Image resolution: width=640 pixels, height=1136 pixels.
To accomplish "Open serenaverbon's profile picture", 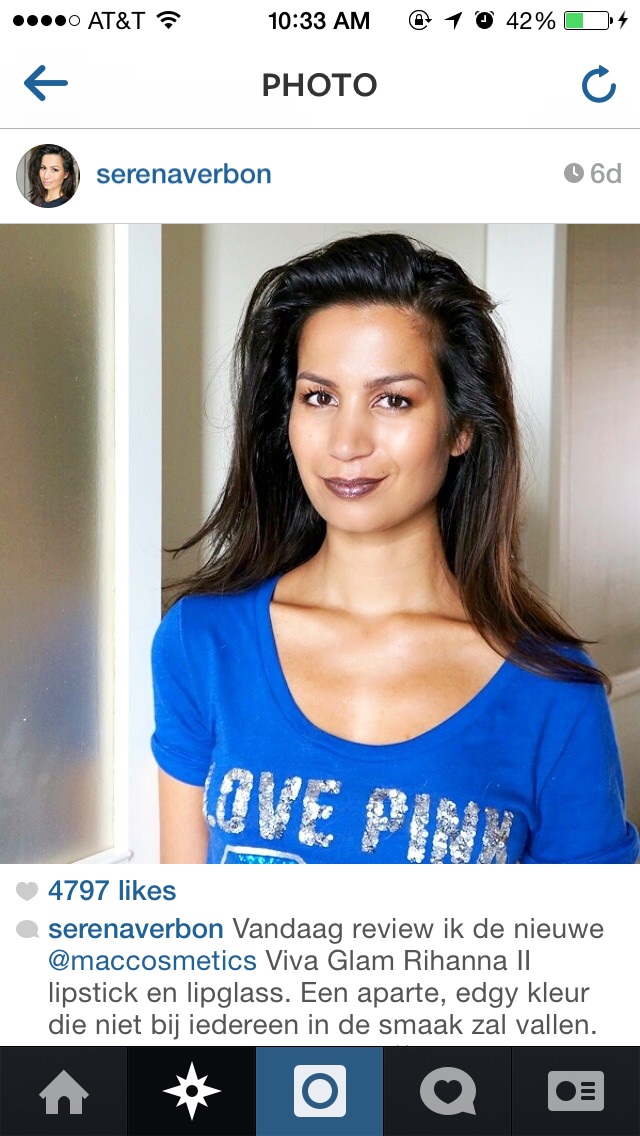I will click(x=48, y=175).
